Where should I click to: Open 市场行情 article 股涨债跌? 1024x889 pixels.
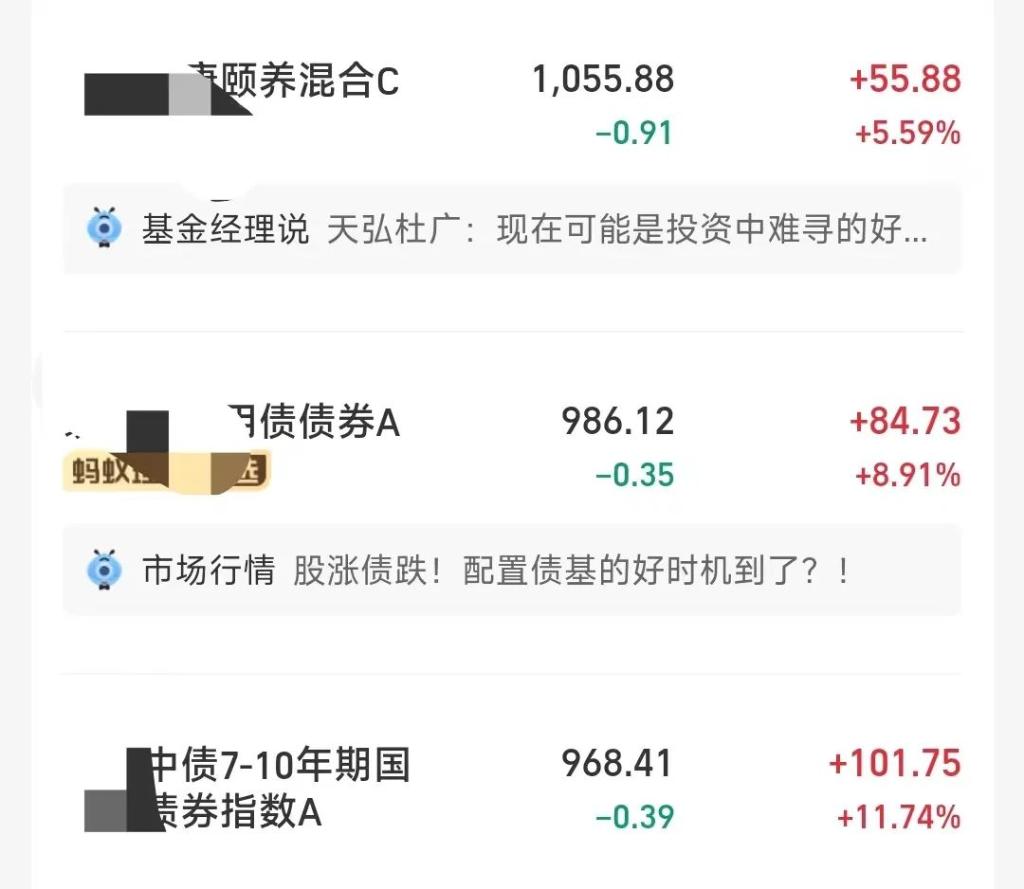pos(512,571)
